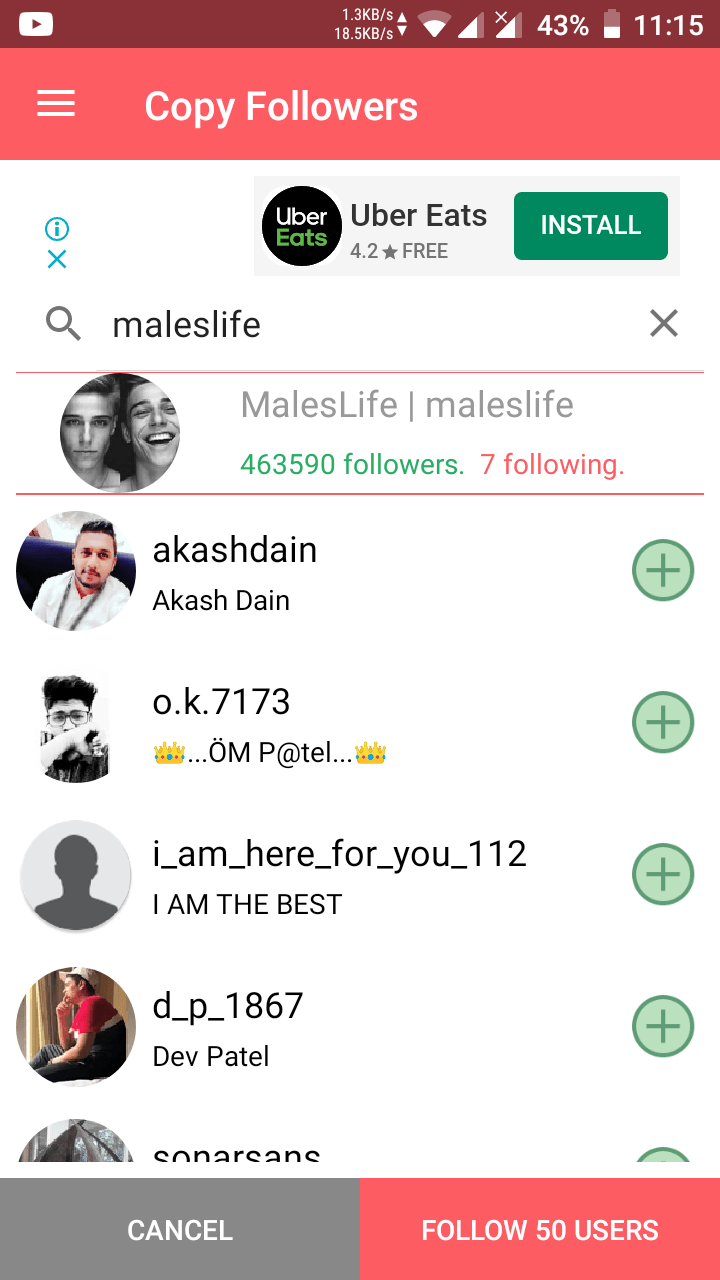Follow 50 users
The height and width of the screenshot is (1280, 720).
tap(540, 1229)
